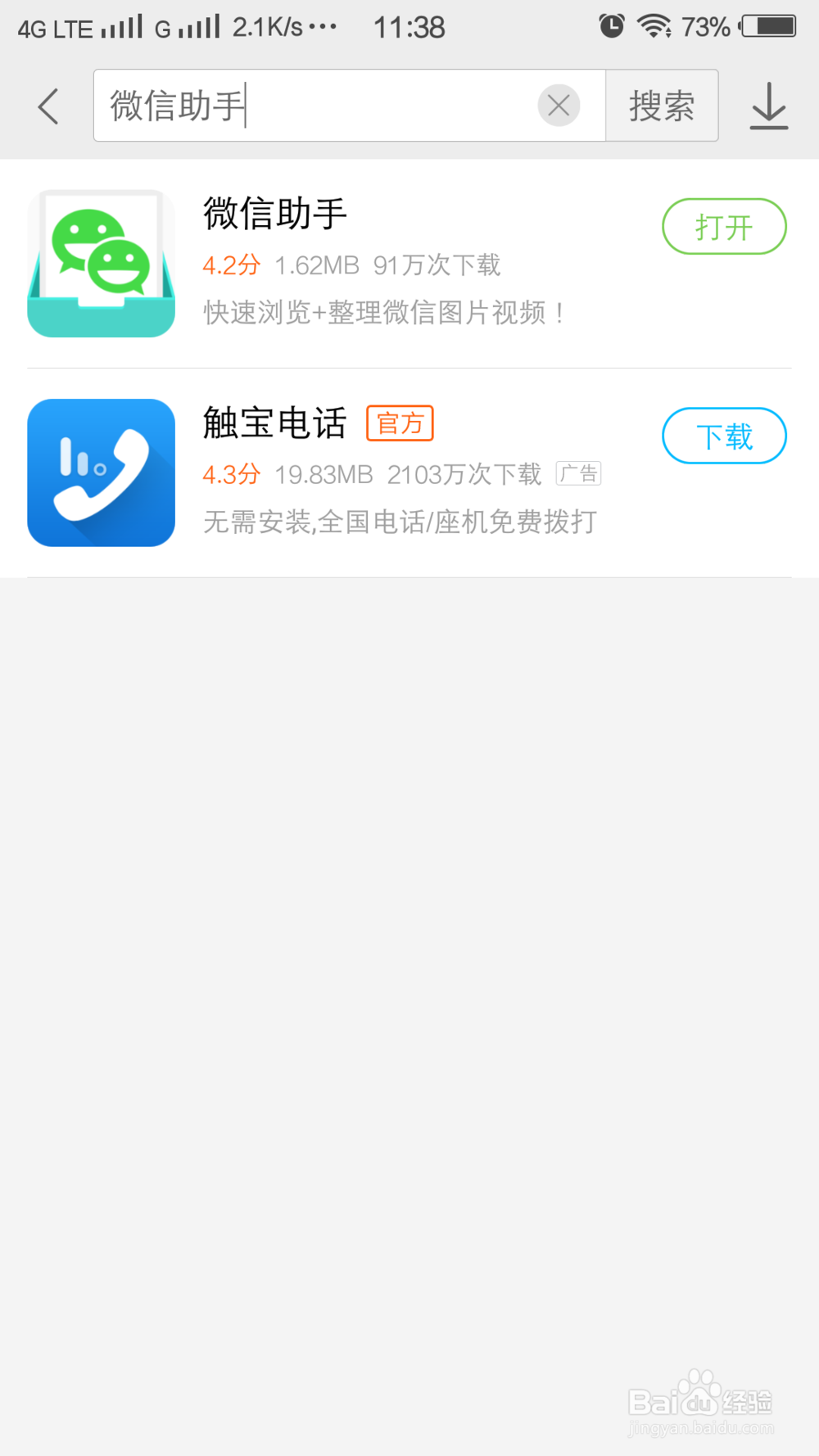
Task: Tap the 触宝电话 blue phone icon
Action: pos(100,473)
